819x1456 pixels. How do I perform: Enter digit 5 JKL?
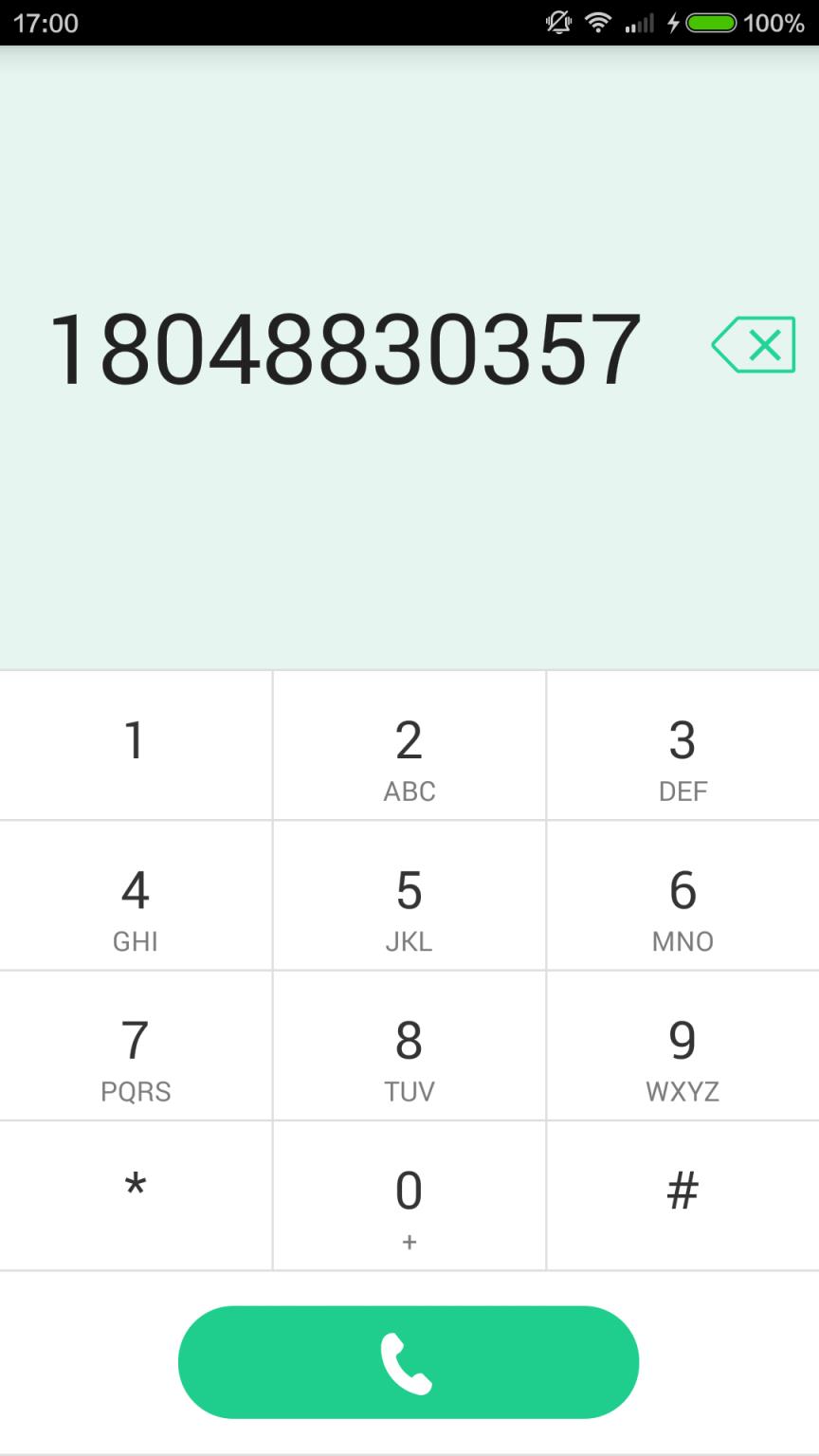tap(409, 896)
